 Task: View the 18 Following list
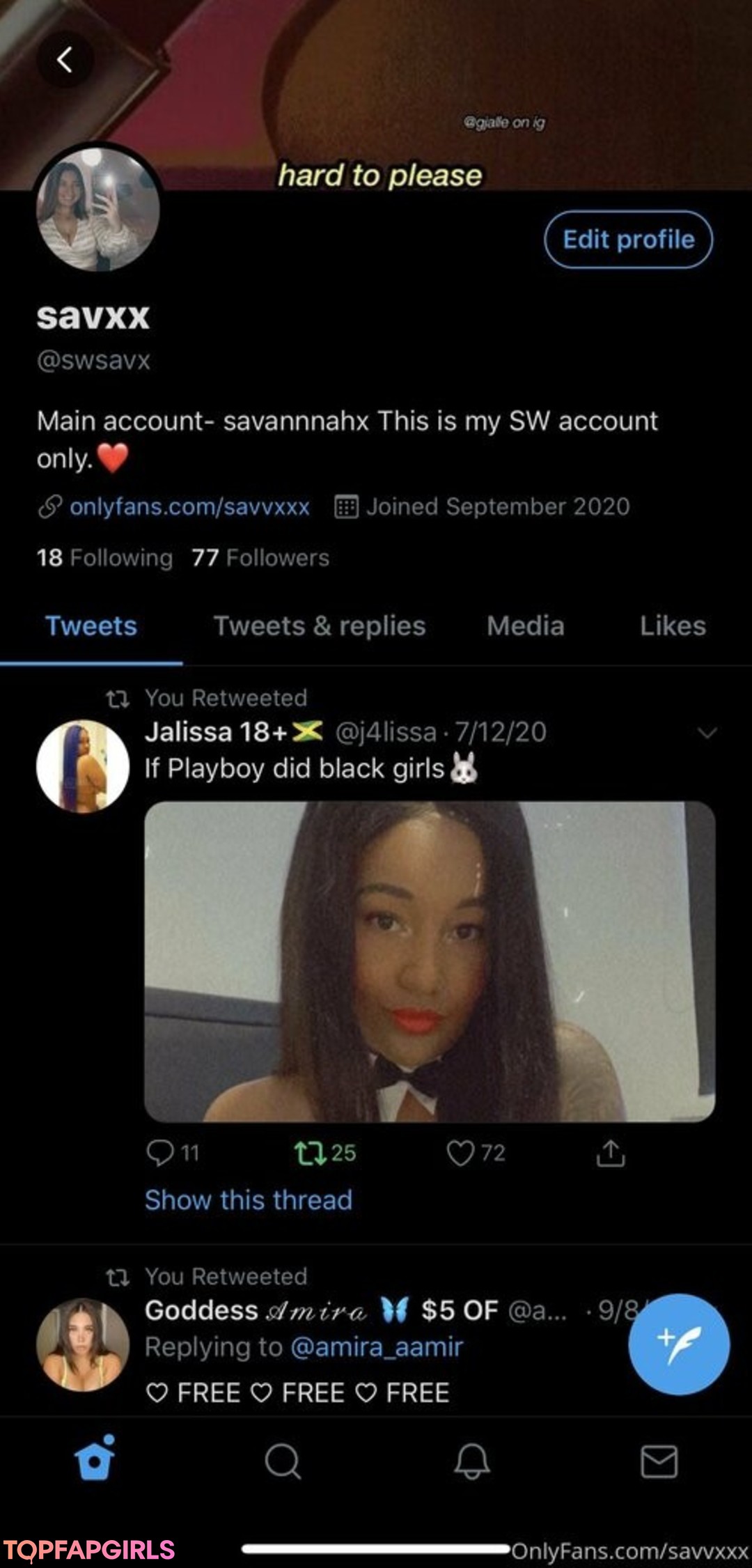coord(104,558)
